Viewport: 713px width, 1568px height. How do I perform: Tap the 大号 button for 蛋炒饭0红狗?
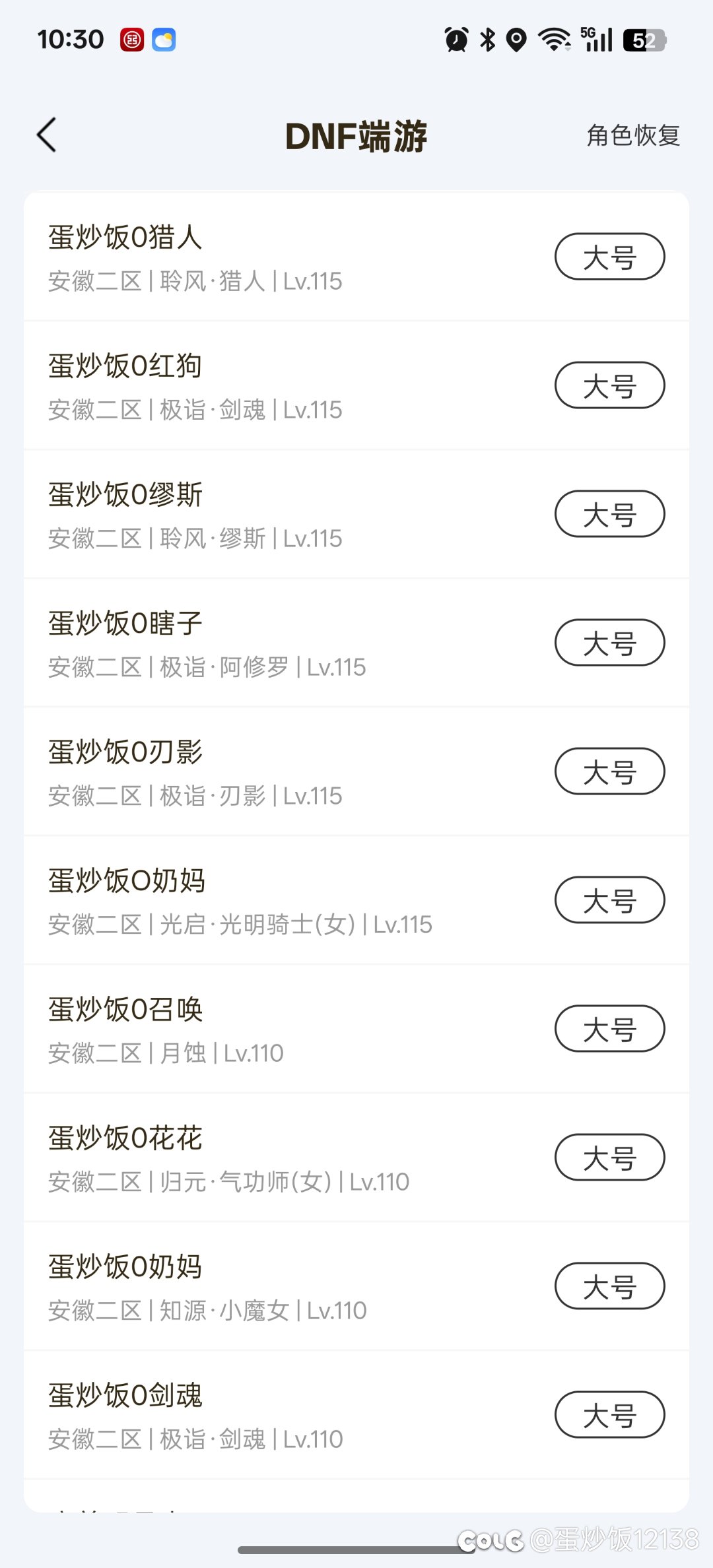click(609, 385)
